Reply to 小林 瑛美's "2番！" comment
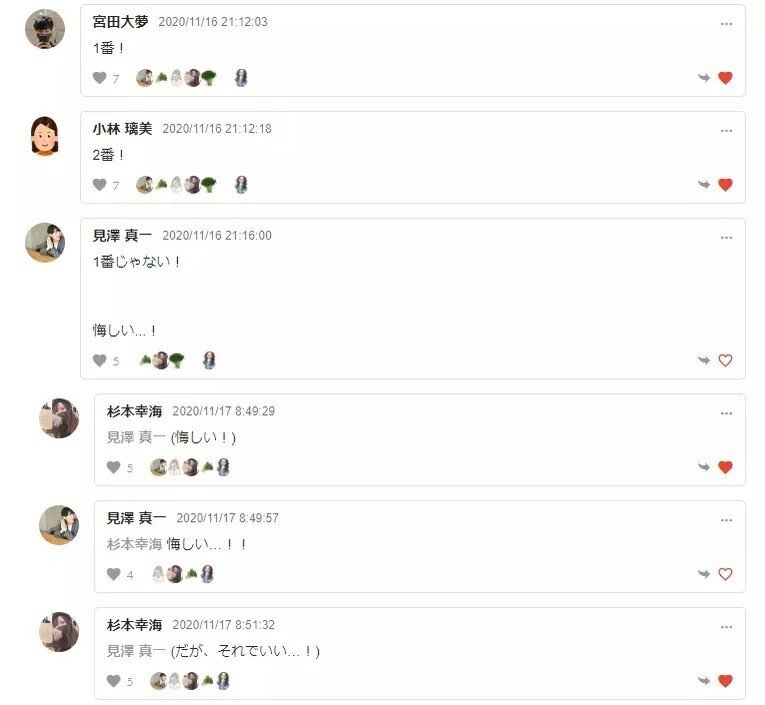This screenshot has width=765, height=705. [x=704, y=185]
